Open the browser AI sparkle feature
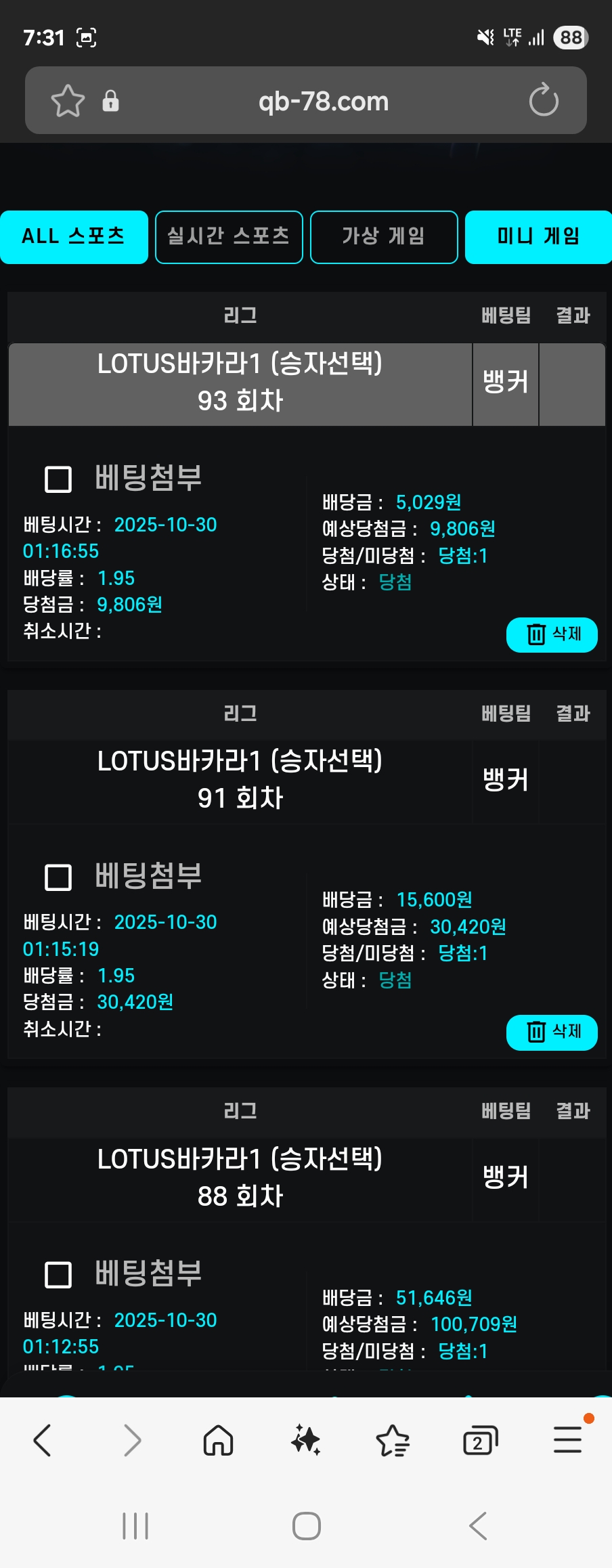 click(305, 1440)
